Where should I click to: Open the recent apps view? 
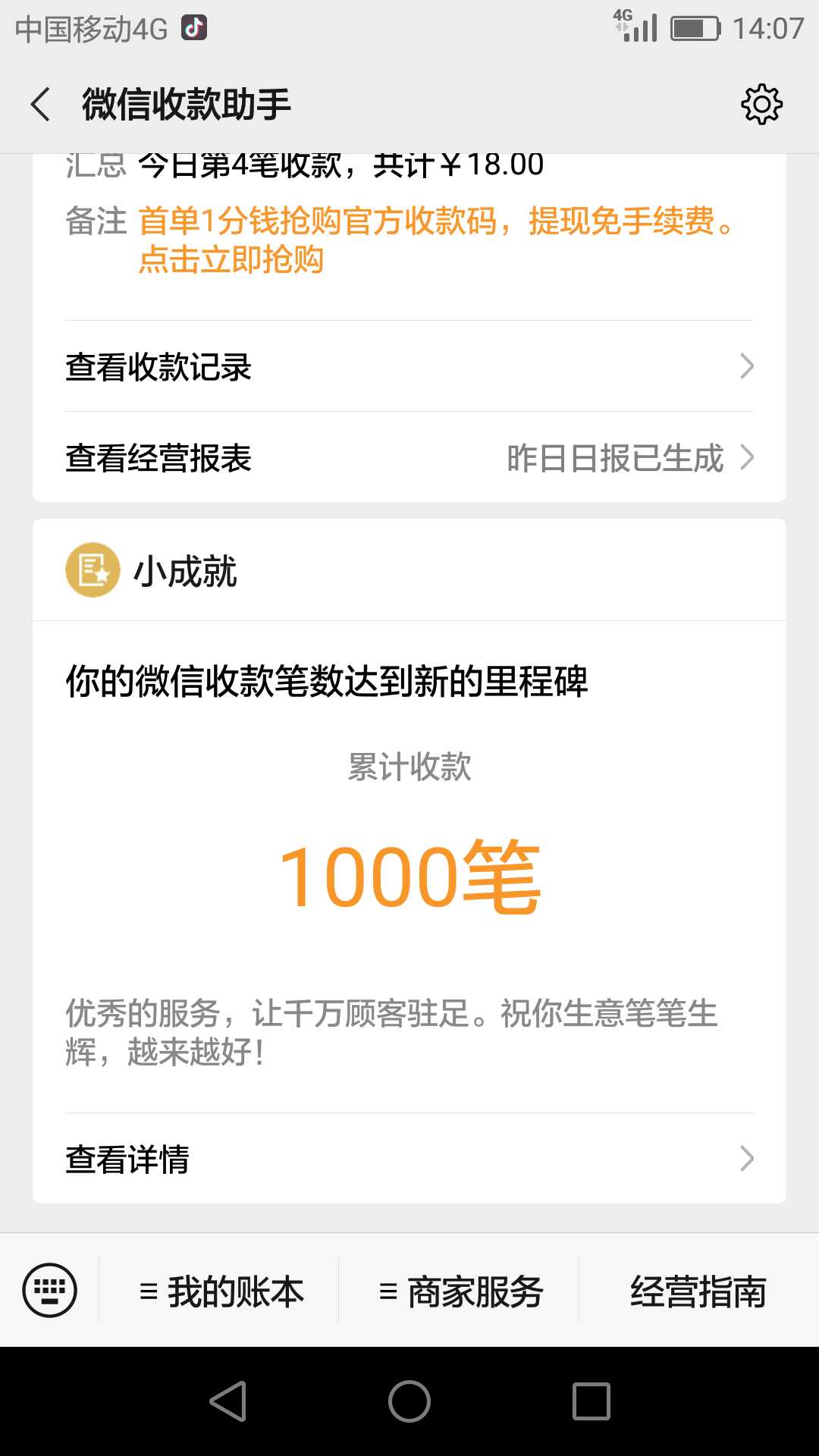click(591, 1401)
